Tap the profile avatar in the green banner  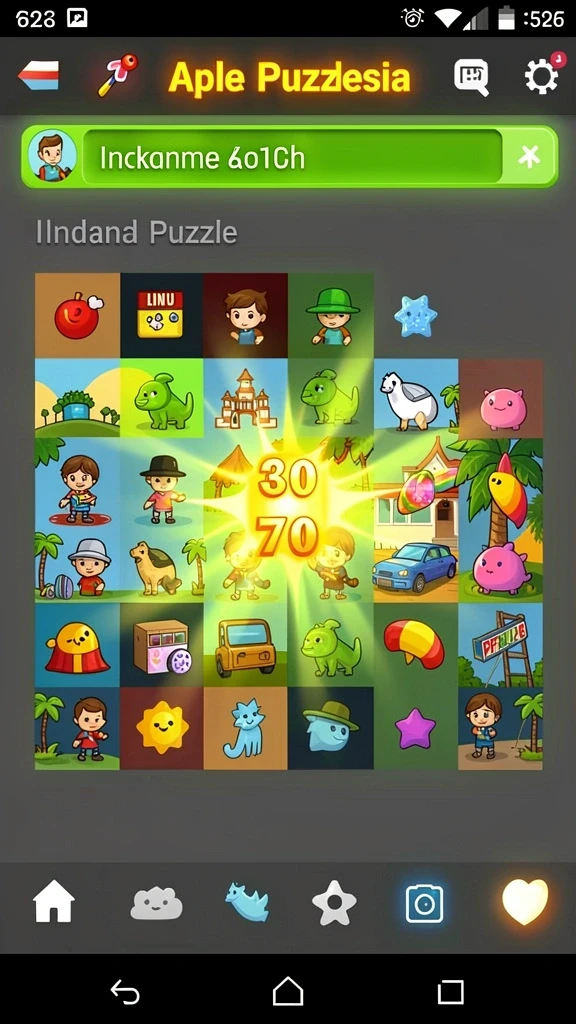[52, 156]
